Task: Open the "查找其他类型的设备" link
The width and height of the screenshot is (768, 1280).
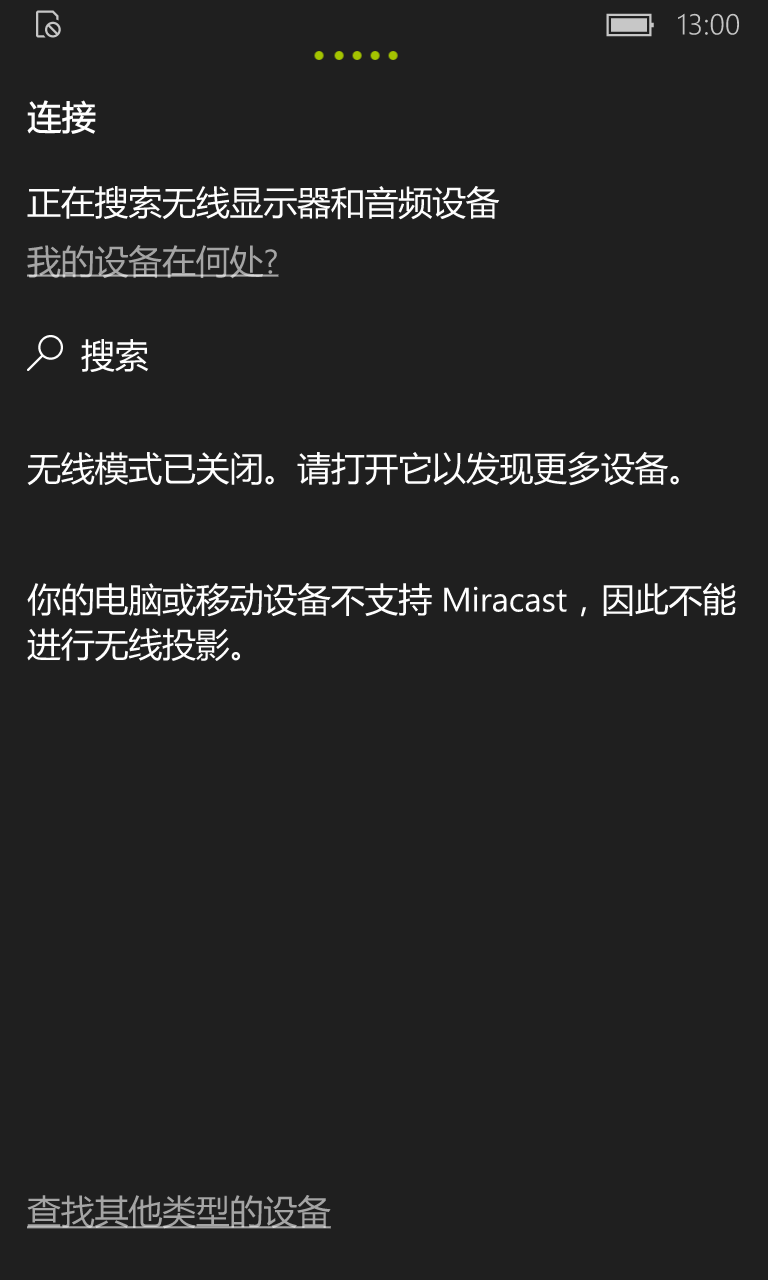Action: pos(179,1211)
